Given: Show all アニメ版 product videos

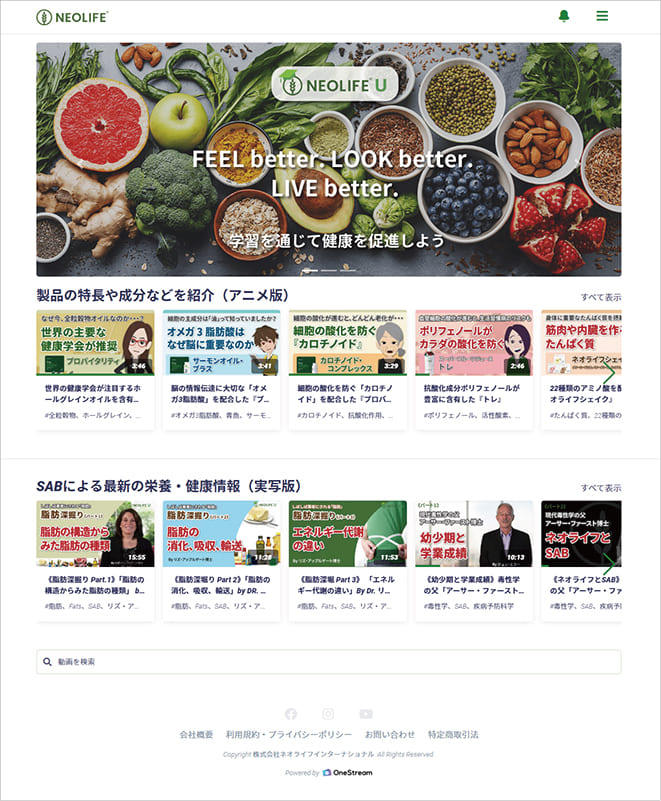Looking at the screenshot, I should click(600, 297).
